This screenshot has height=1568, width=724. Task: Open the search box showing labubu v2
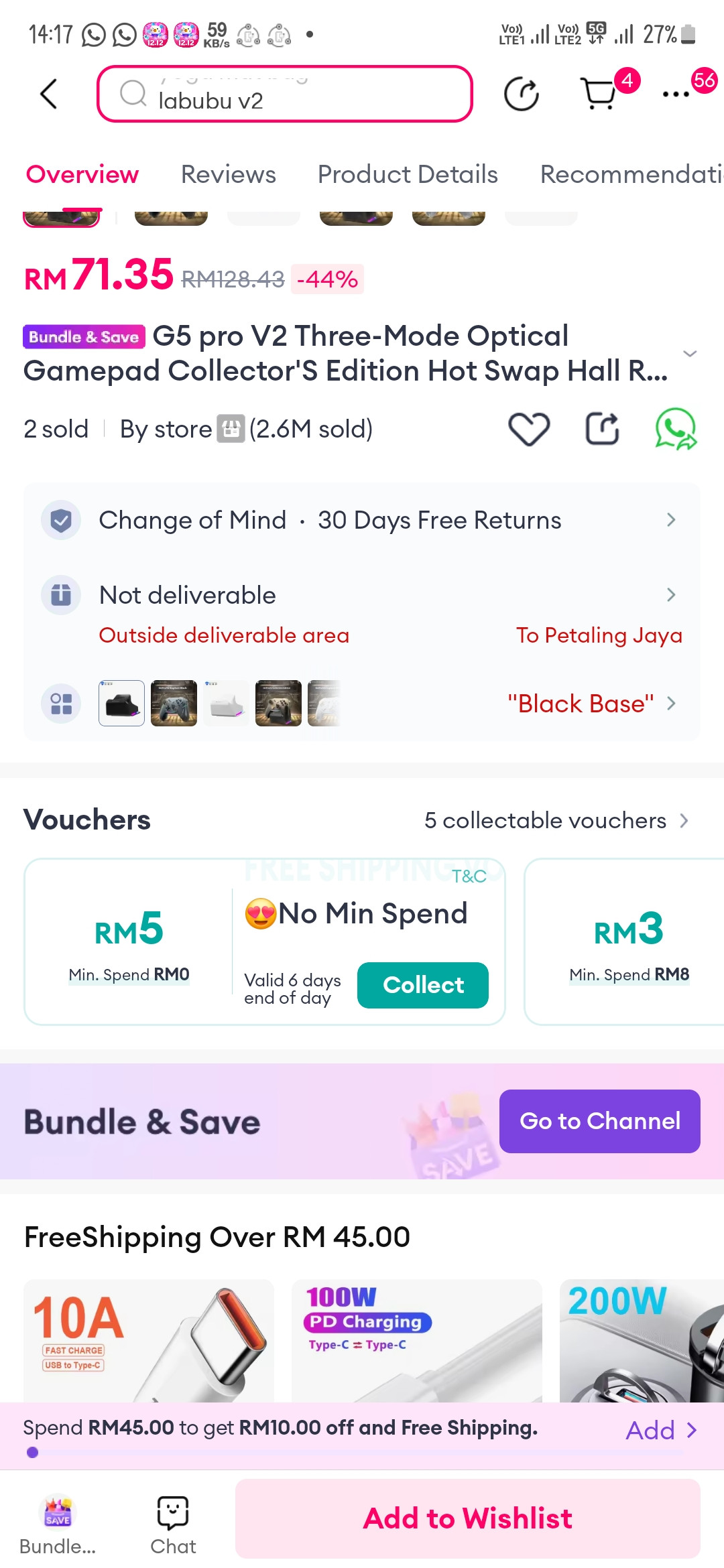click(x=285, y=94)
